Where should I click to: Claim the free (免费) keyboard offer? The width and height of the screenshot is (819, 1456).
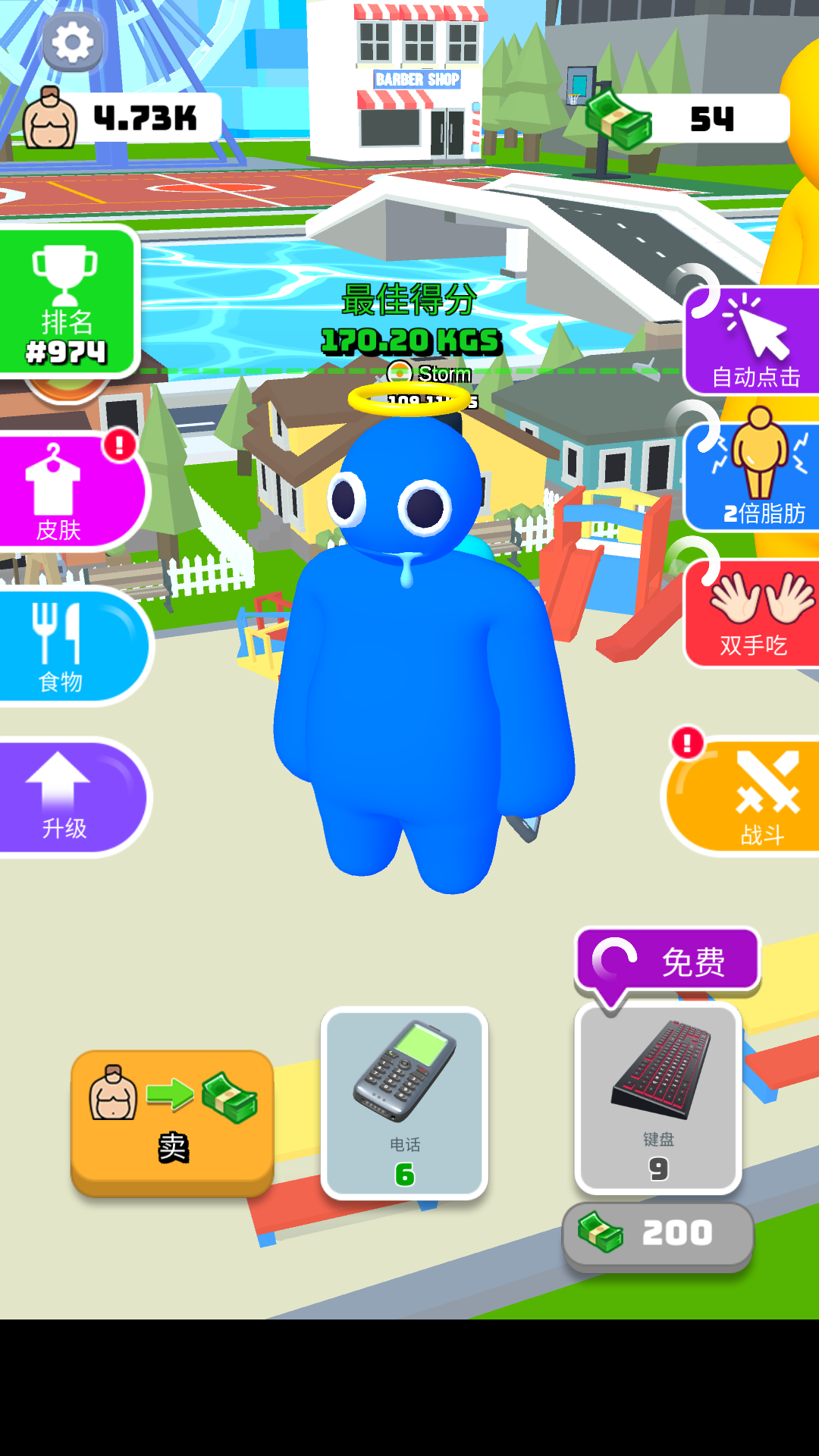pyautogui.click(x=667, y=962)
